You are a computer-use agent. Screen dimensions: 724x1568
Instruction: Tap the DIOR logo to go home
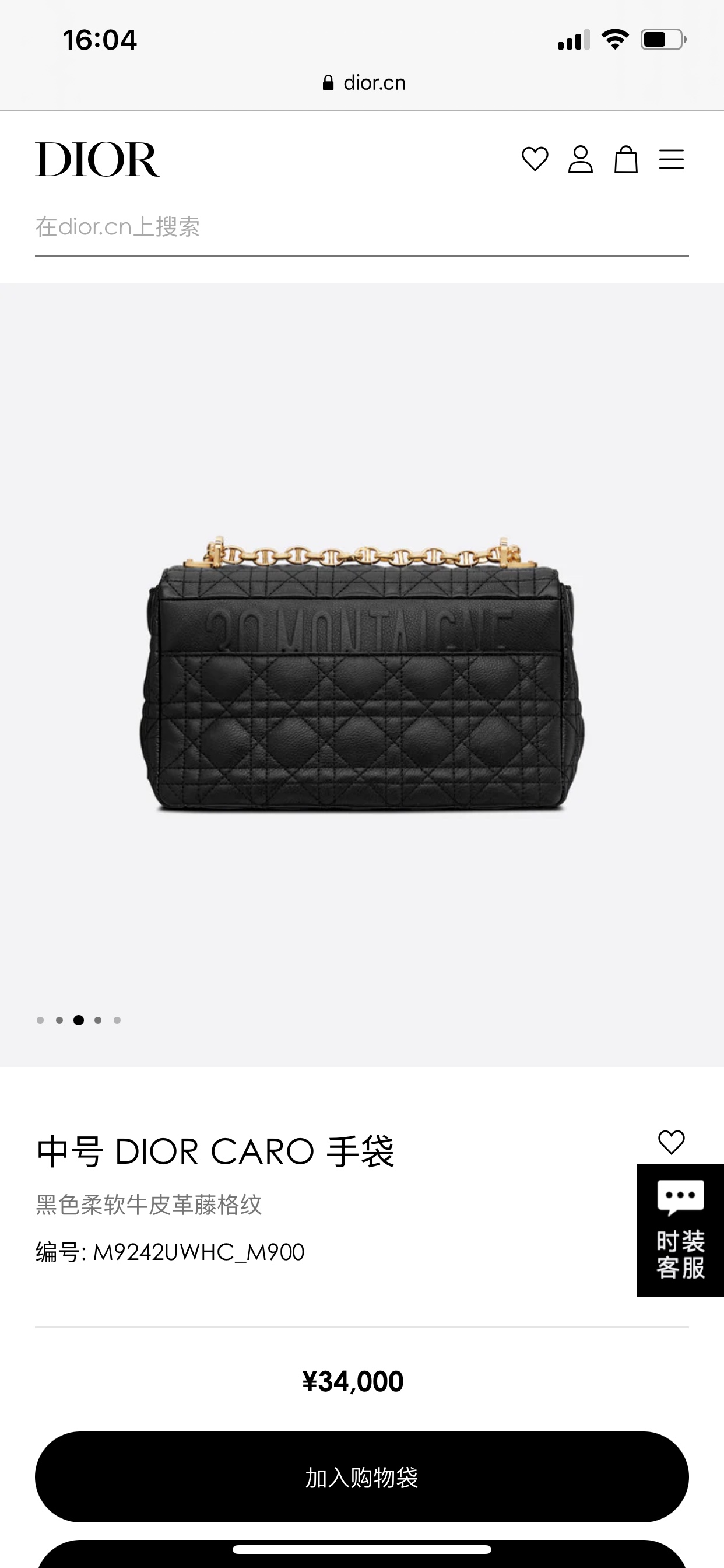point(97,159)
